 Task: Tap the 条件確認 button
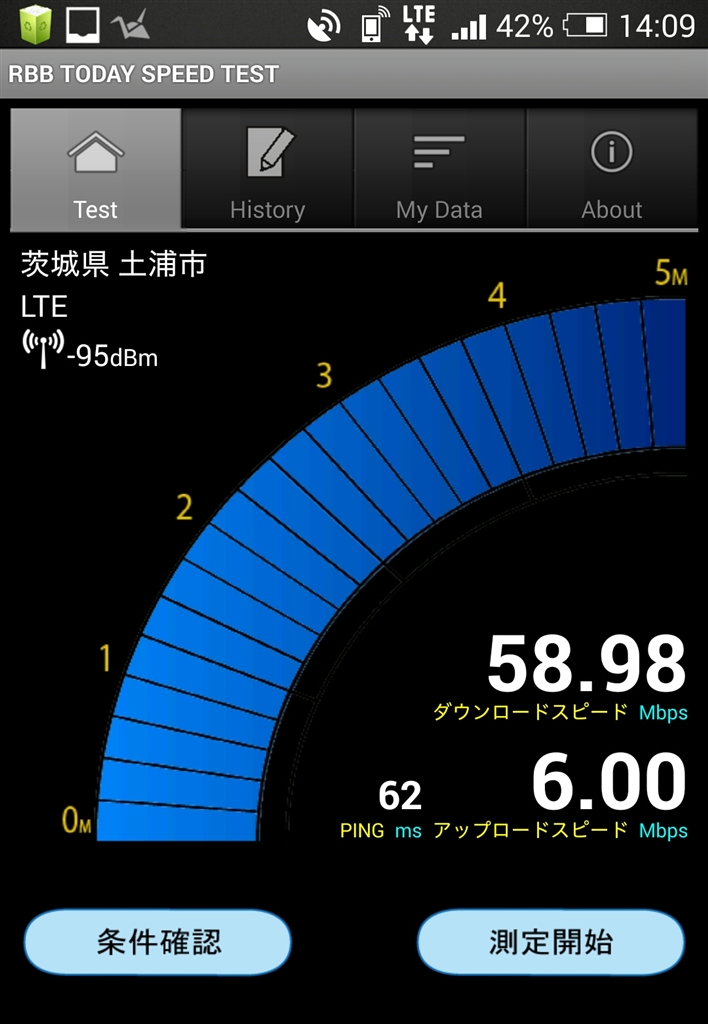click(158, 942)
